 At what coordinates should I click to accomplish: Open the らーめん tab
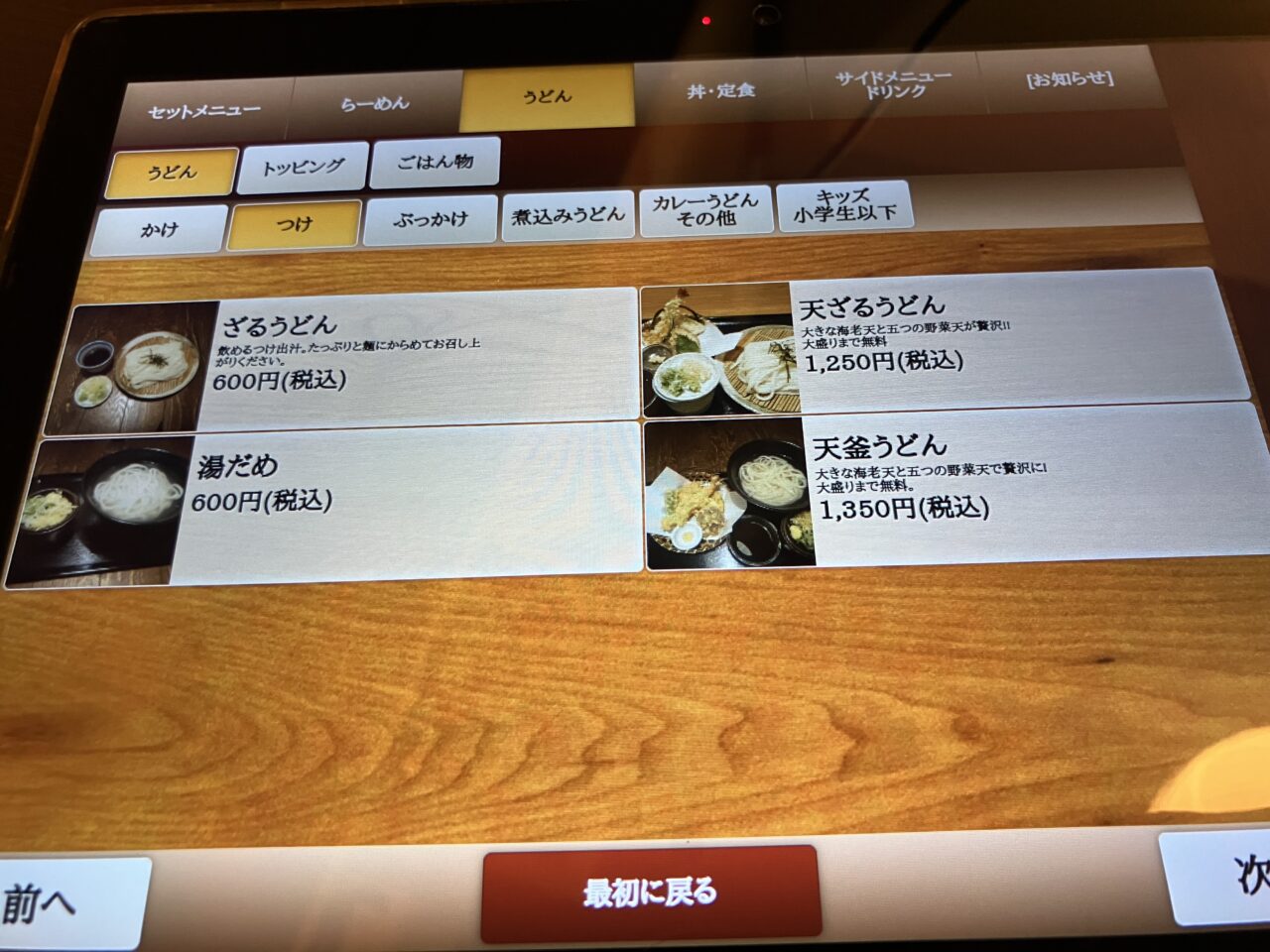pyautogui.click(x=374, y=102)
